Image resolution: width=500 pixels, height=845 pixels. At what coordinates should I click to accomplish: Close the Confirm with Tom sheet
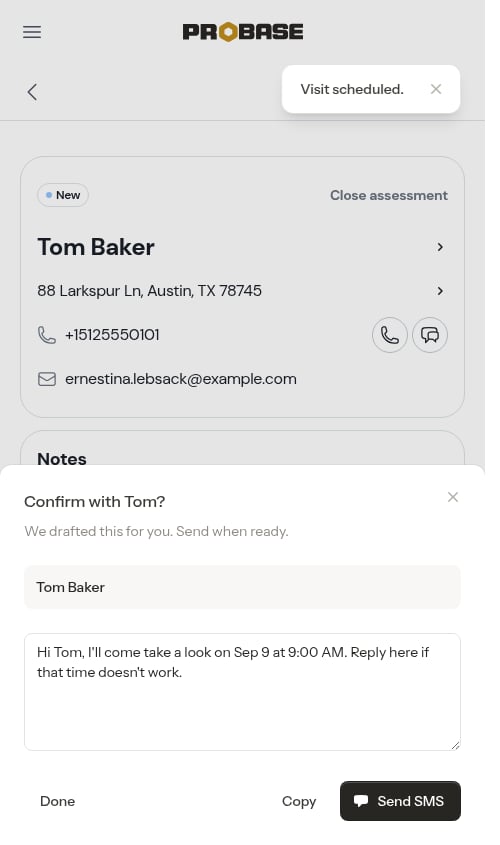453,497
